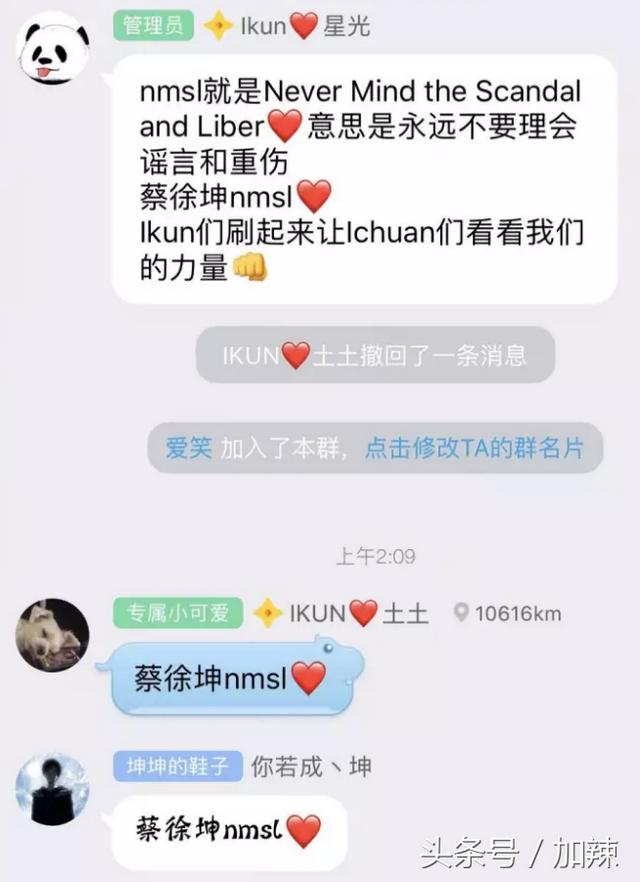Open the avatar of 你若成丶坤
This screenshot has width=640, height=882.
(53, 789)
